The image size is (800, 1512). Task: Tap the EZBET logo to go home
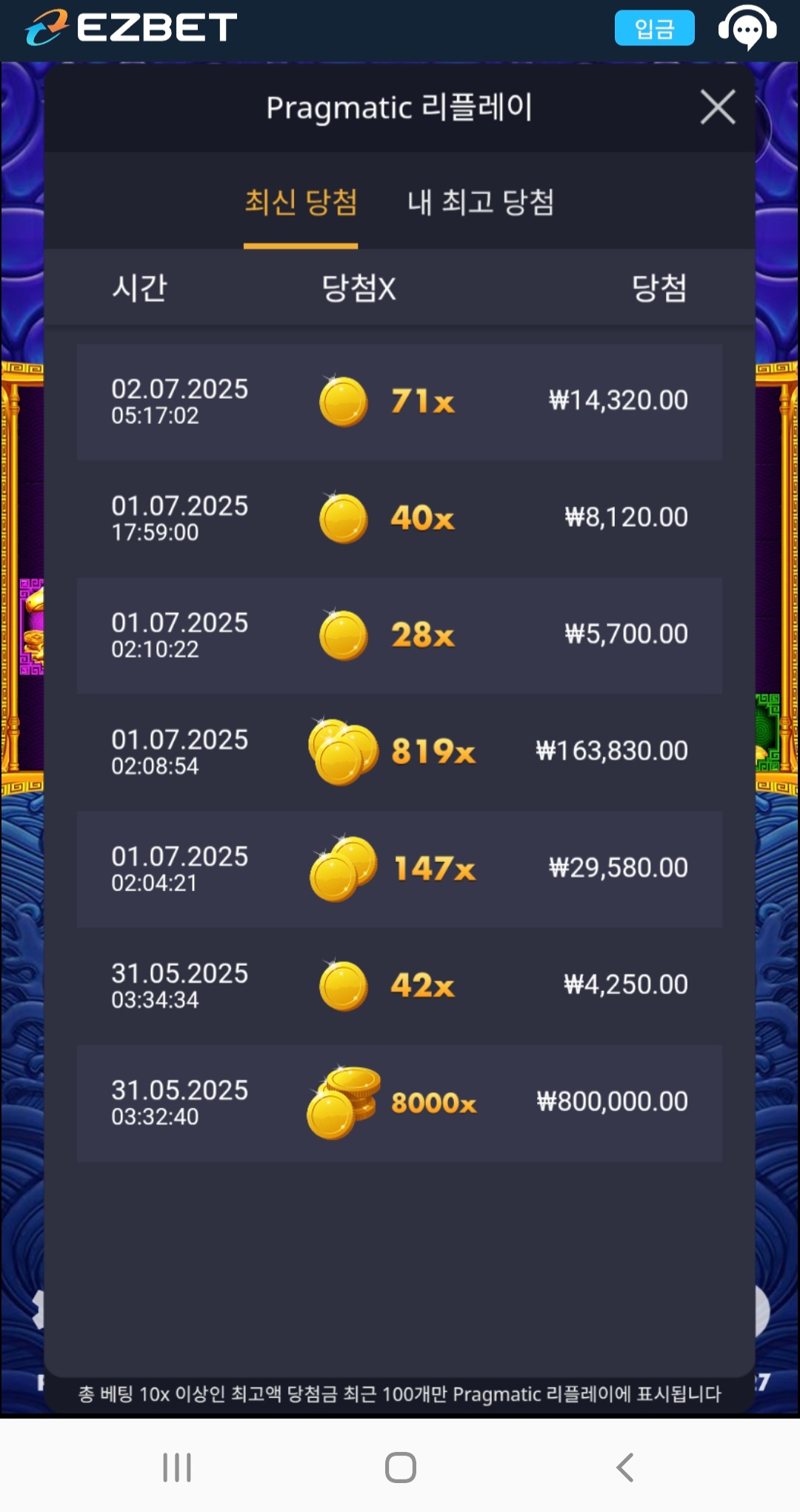(x=131, y=28)
